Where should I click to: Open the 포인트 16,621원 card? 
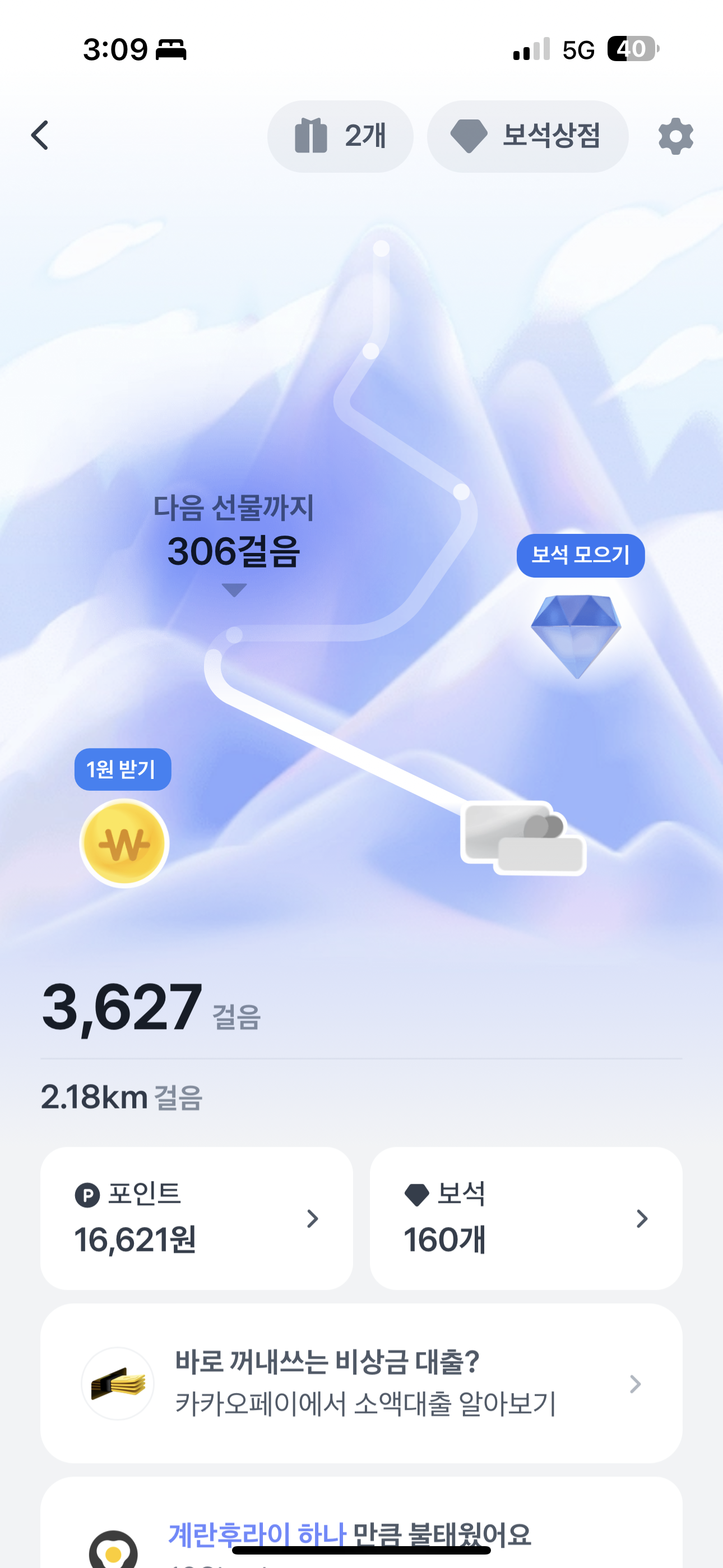[x=196, y=1217]
